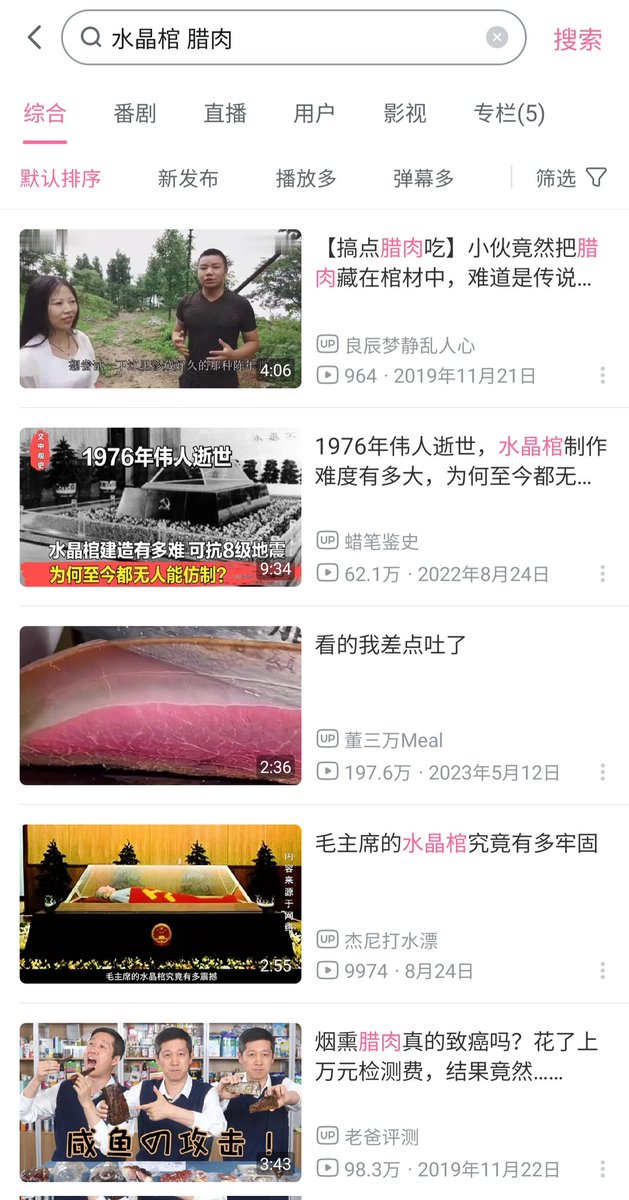The height and width of the screenshot is (1200, 629).
Task: Switch to the 番剧 tab
Action: click(135, 113)
